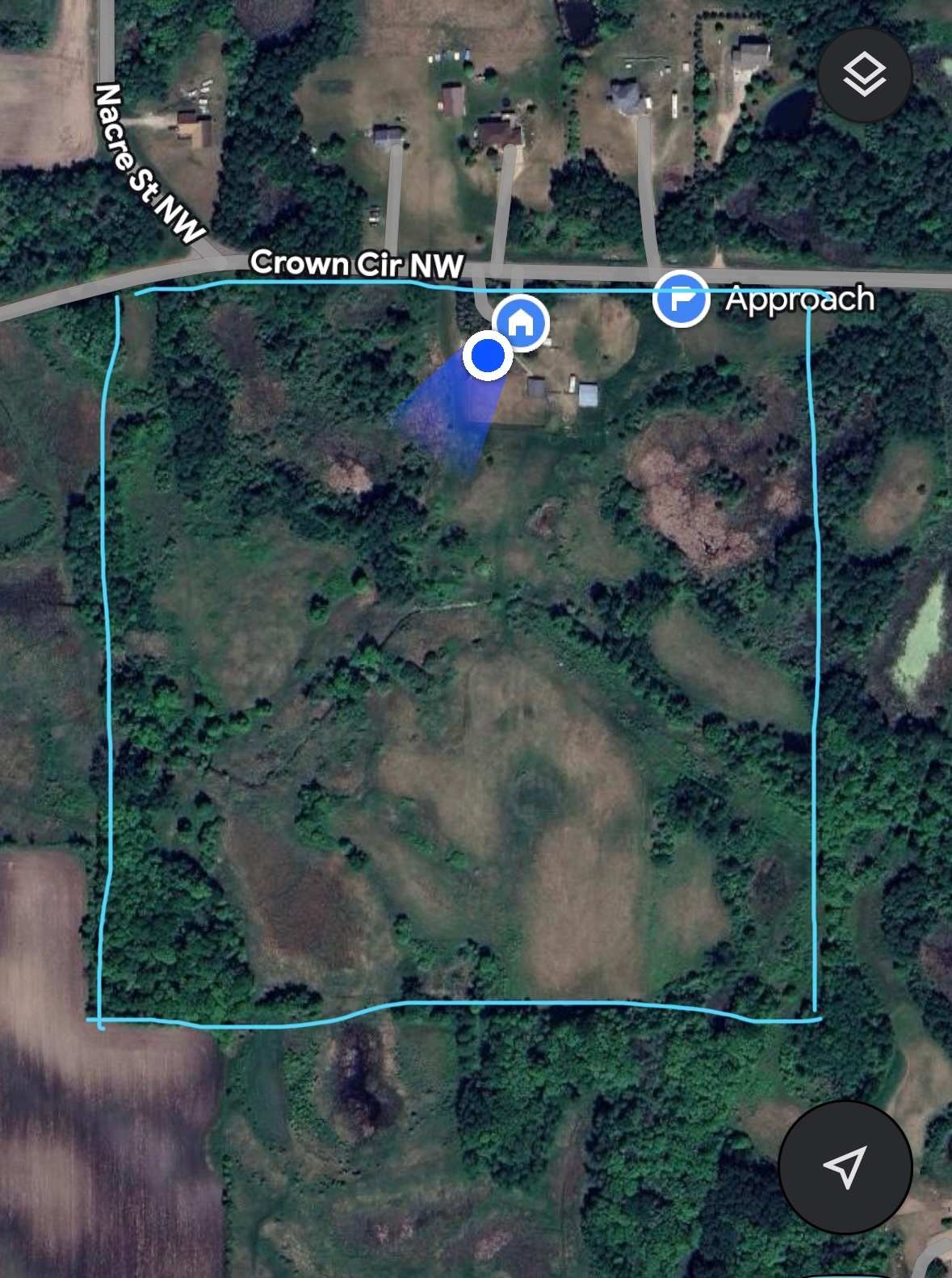Open the map layers selector

(x=864, y=75)
